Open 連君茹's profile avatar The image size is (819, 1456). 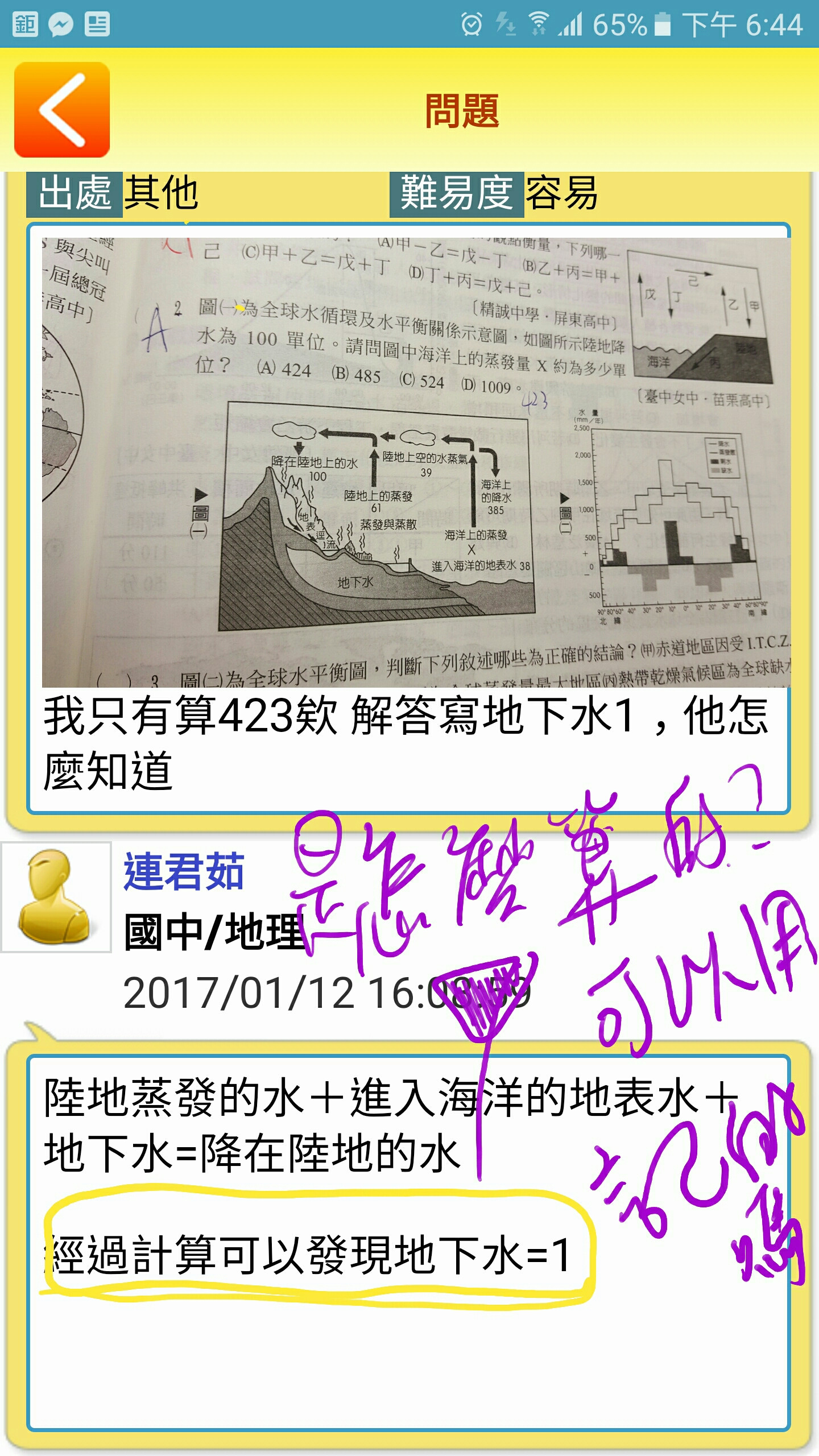pyautogui.click(x=56, y=897)
